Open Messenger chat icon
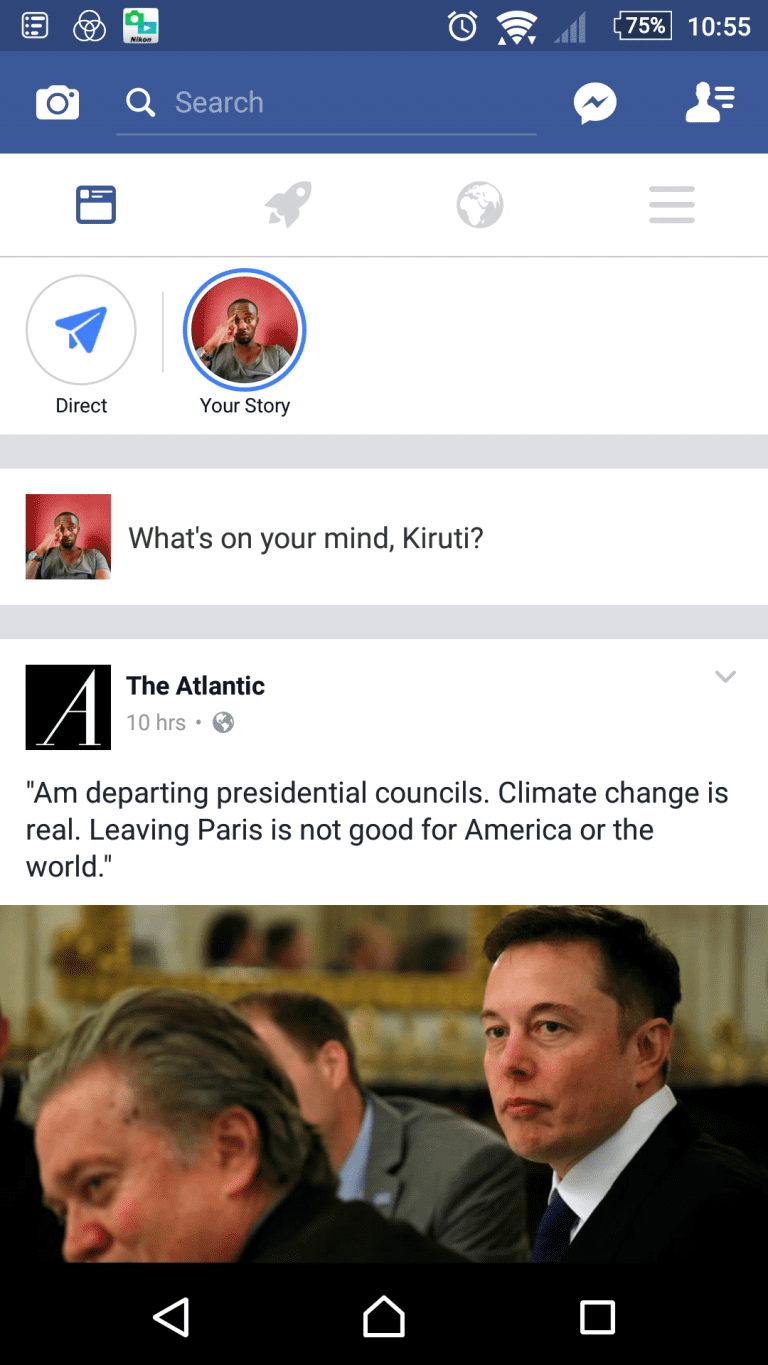This screenshot has height=1365, width=768. click(595, 103)
